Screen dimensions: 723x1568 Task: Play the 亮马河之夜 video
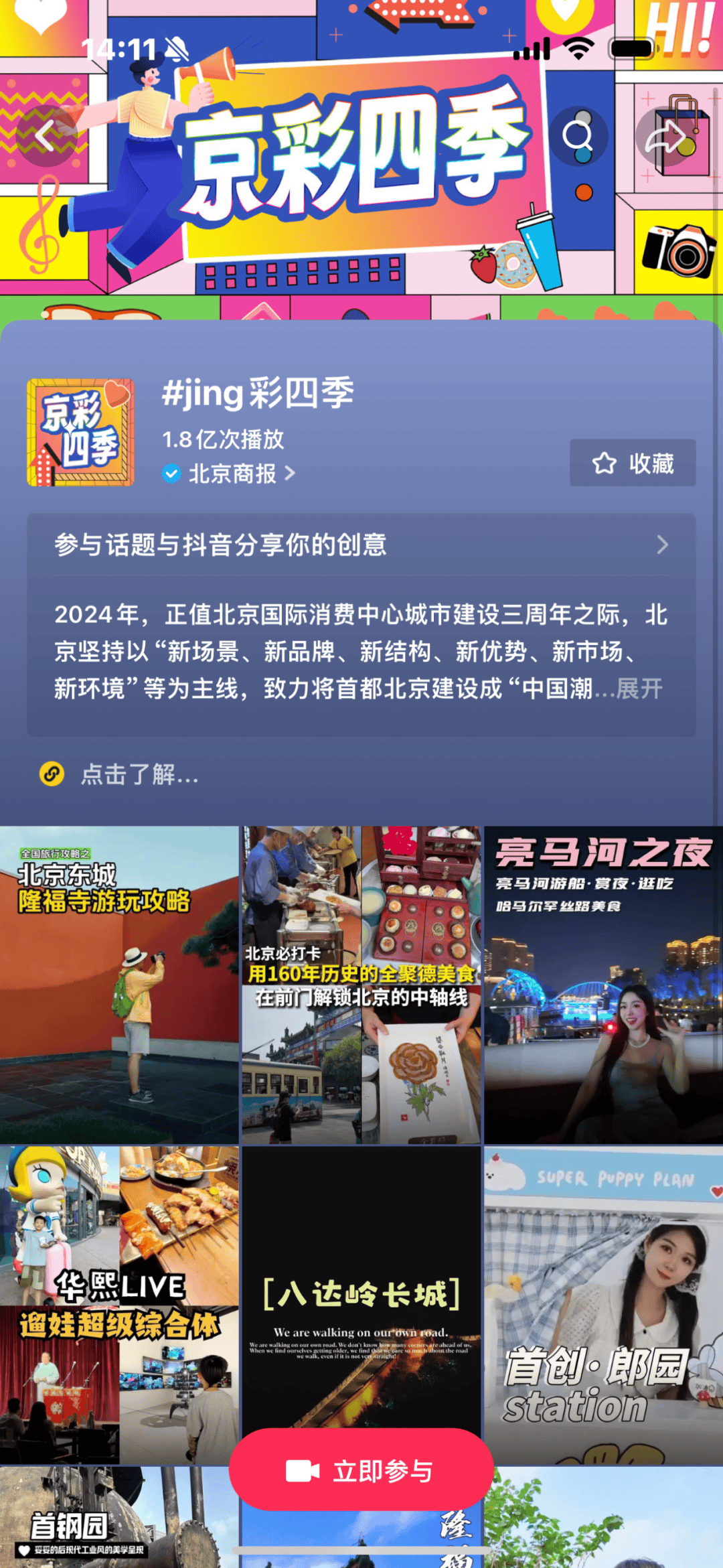[603, 985]
